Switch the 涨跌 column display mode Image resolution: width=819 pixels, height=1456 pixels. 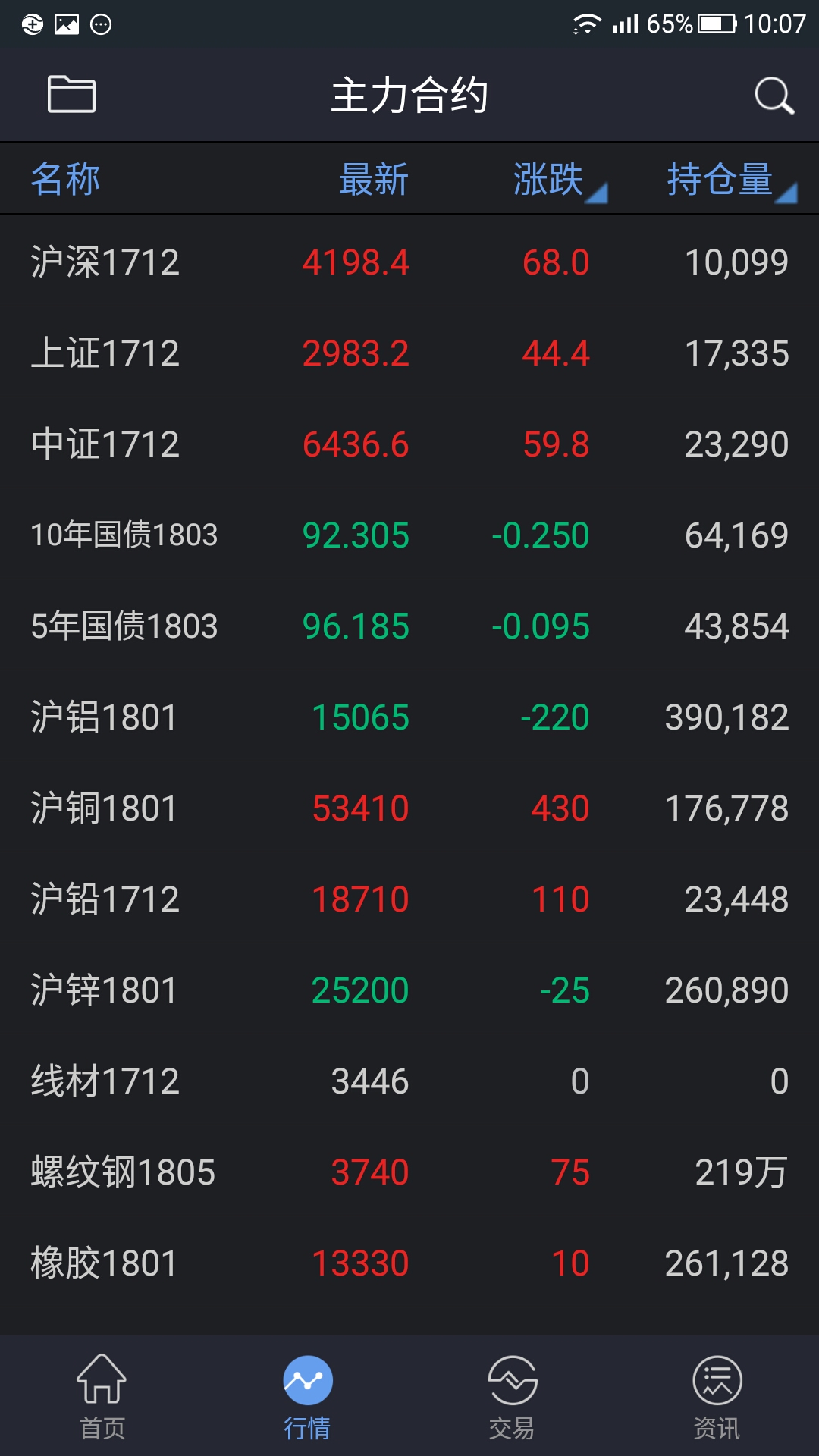tap(558, 180)
